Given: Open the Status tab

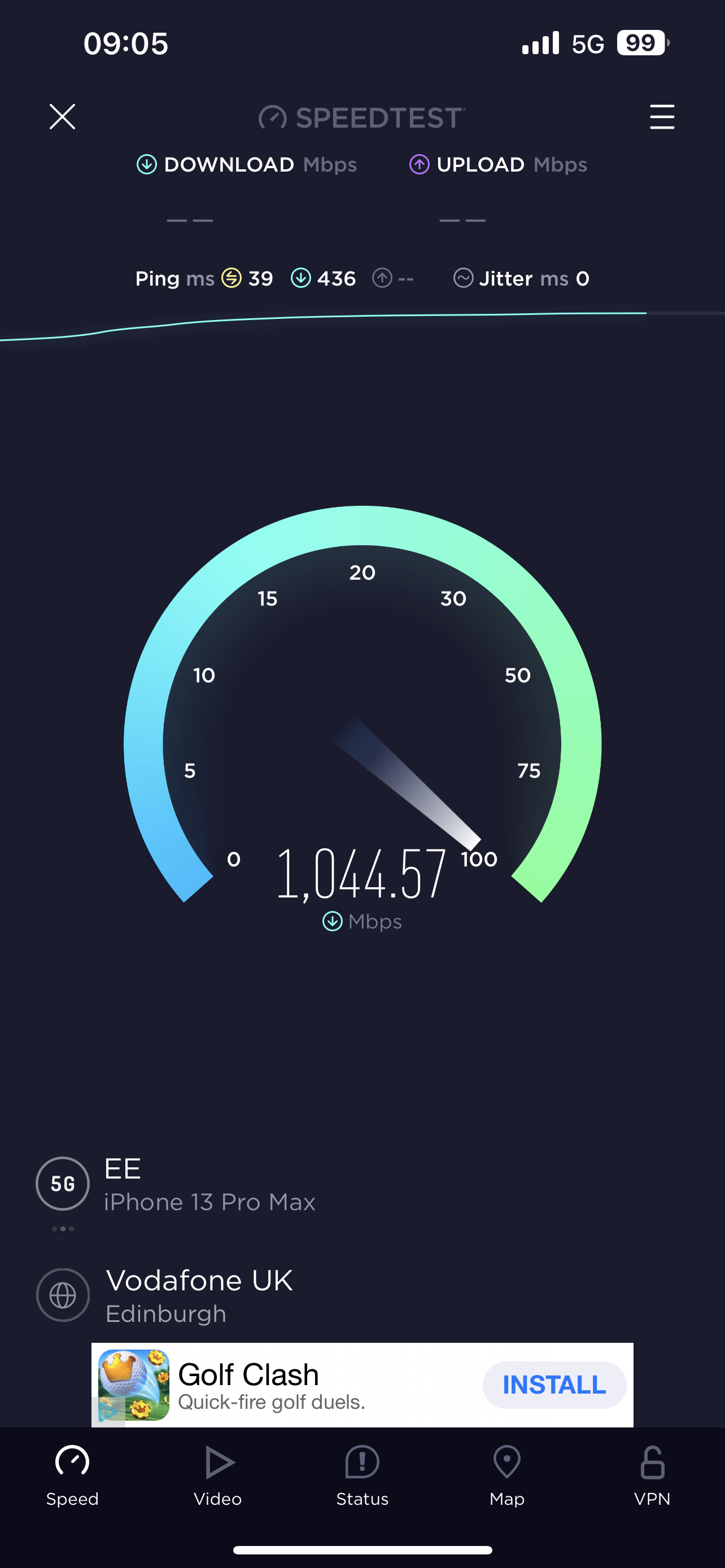Looking at the screenshot, I should point(362,1474).
